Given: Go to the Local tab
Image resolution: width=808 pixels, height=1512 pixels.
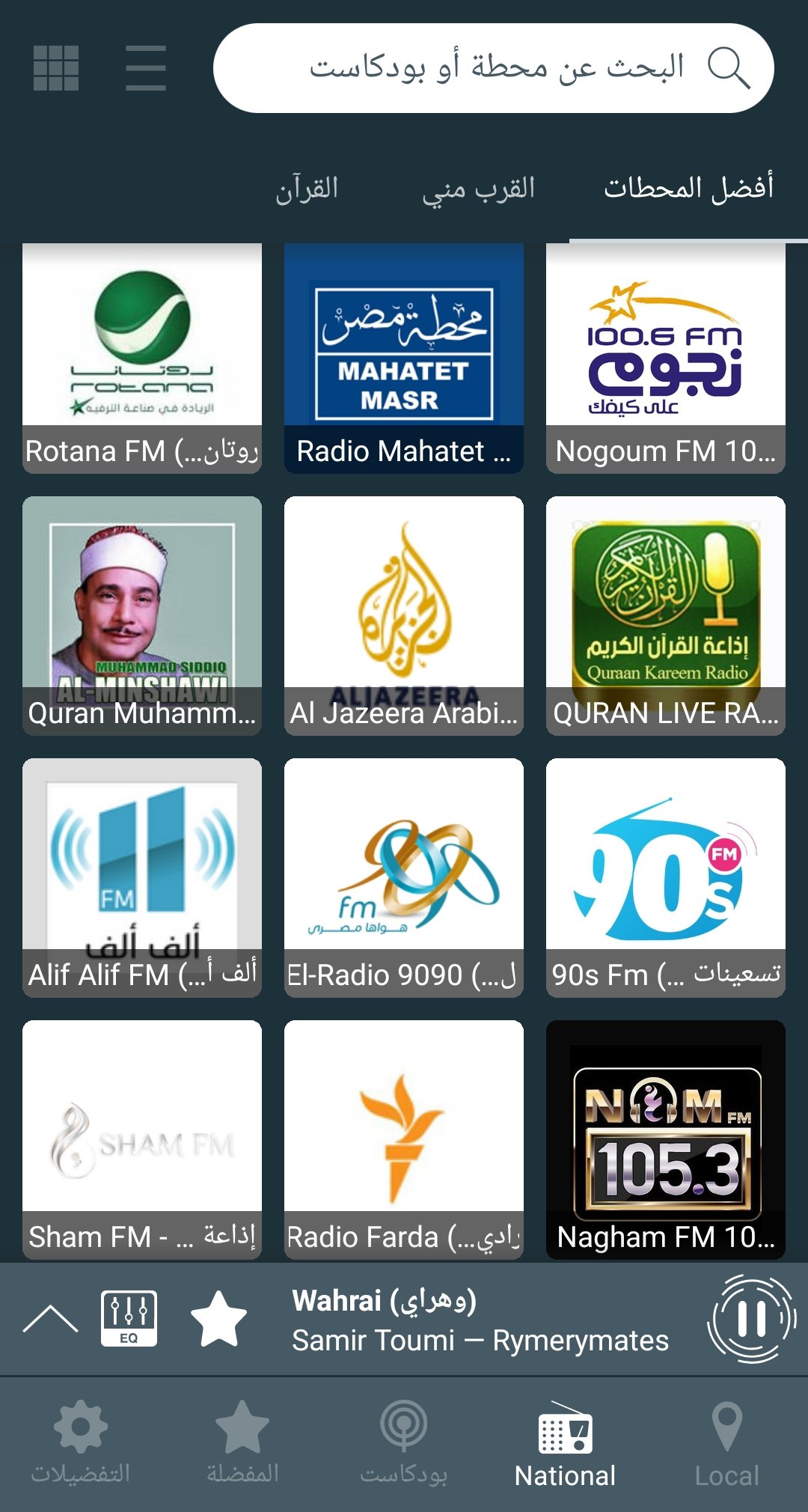Looking at the screenshot, I should 726,1443.
